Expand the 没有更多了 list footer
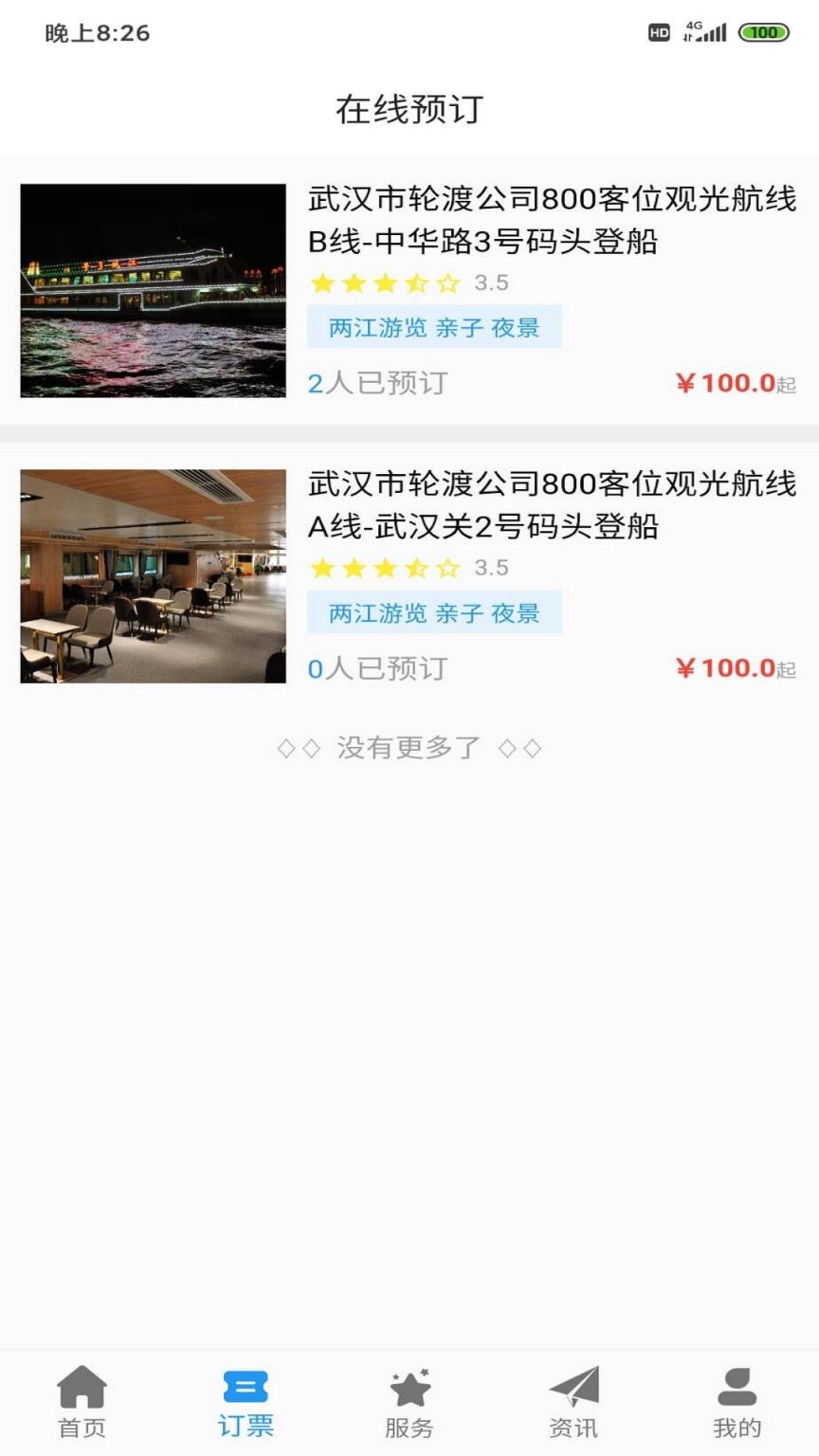The image size is (819, 1456). pos(409,747)
